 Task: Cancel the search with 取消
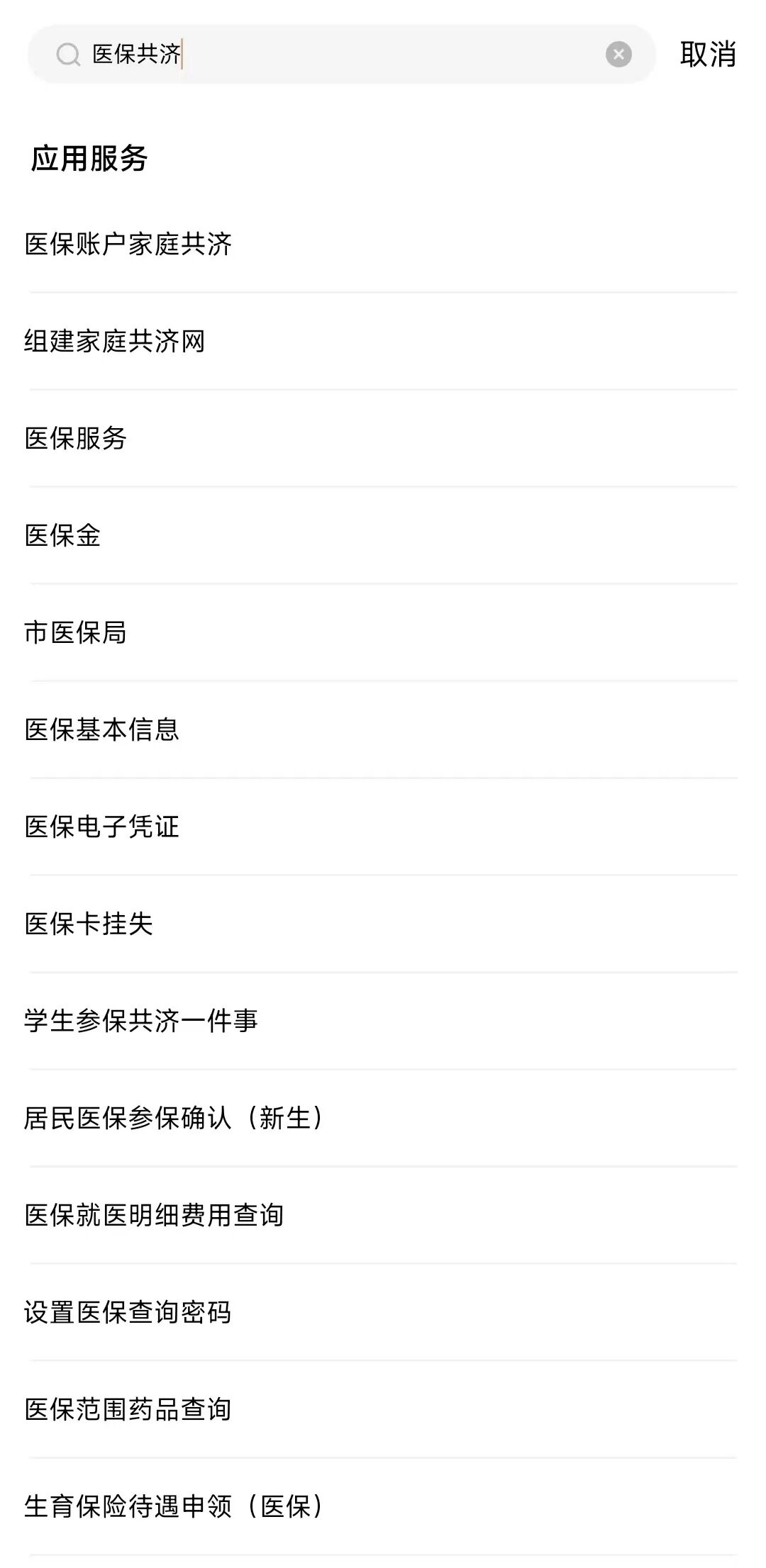click(707, 54)
